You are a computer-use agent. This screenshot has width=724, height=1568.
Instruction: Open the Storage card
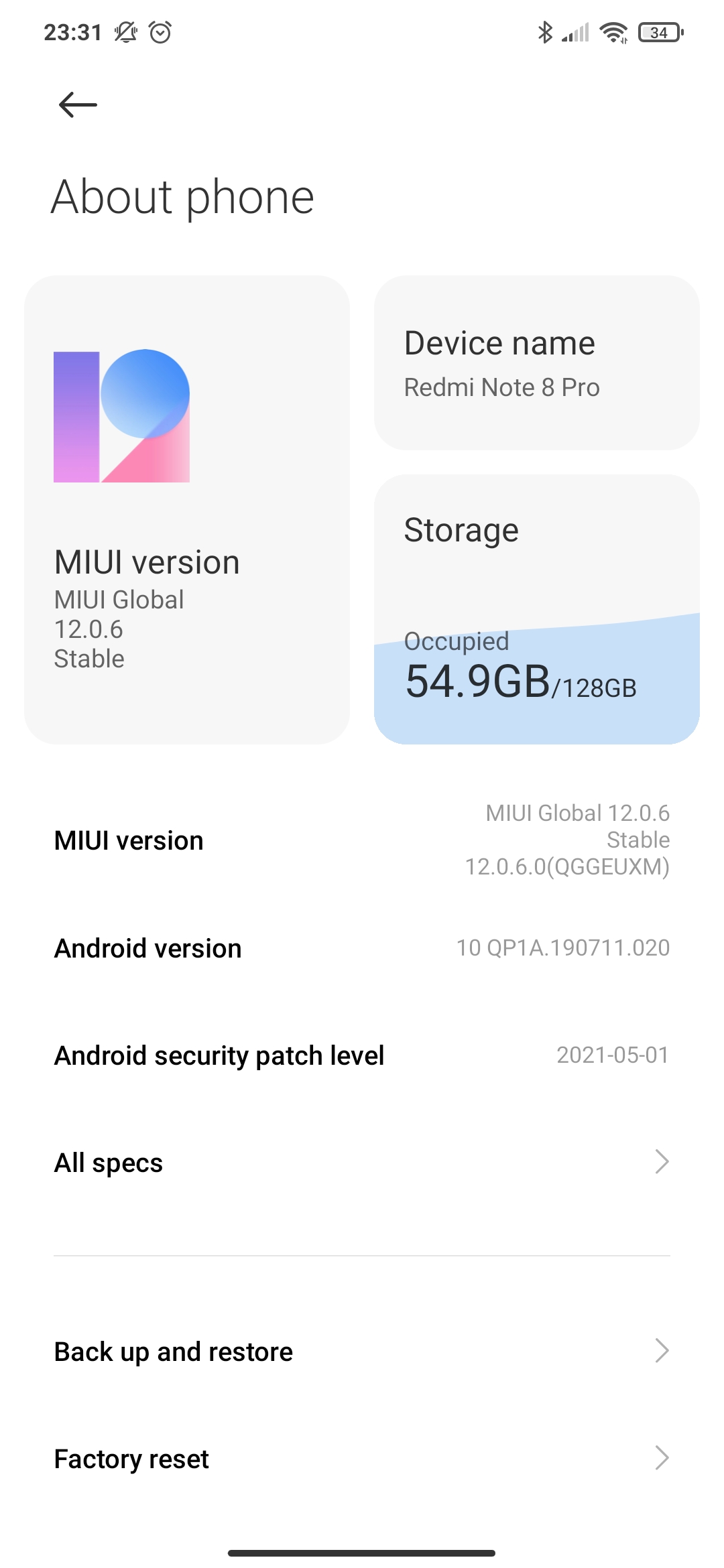pos(536,608)
